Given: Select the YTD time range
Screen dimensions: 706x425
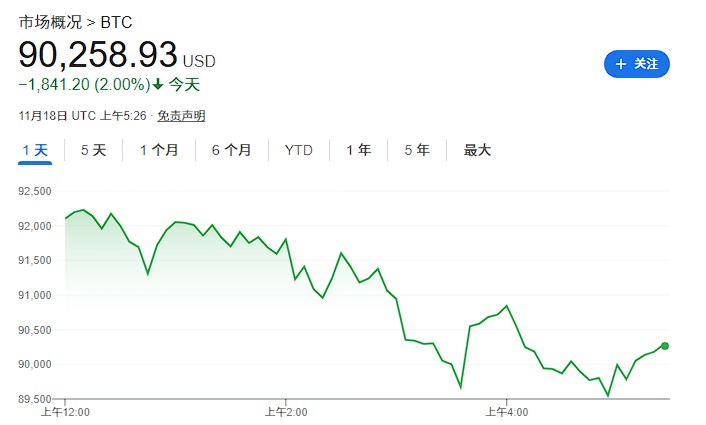Looking at the screenshot, I should click(298, 151).
